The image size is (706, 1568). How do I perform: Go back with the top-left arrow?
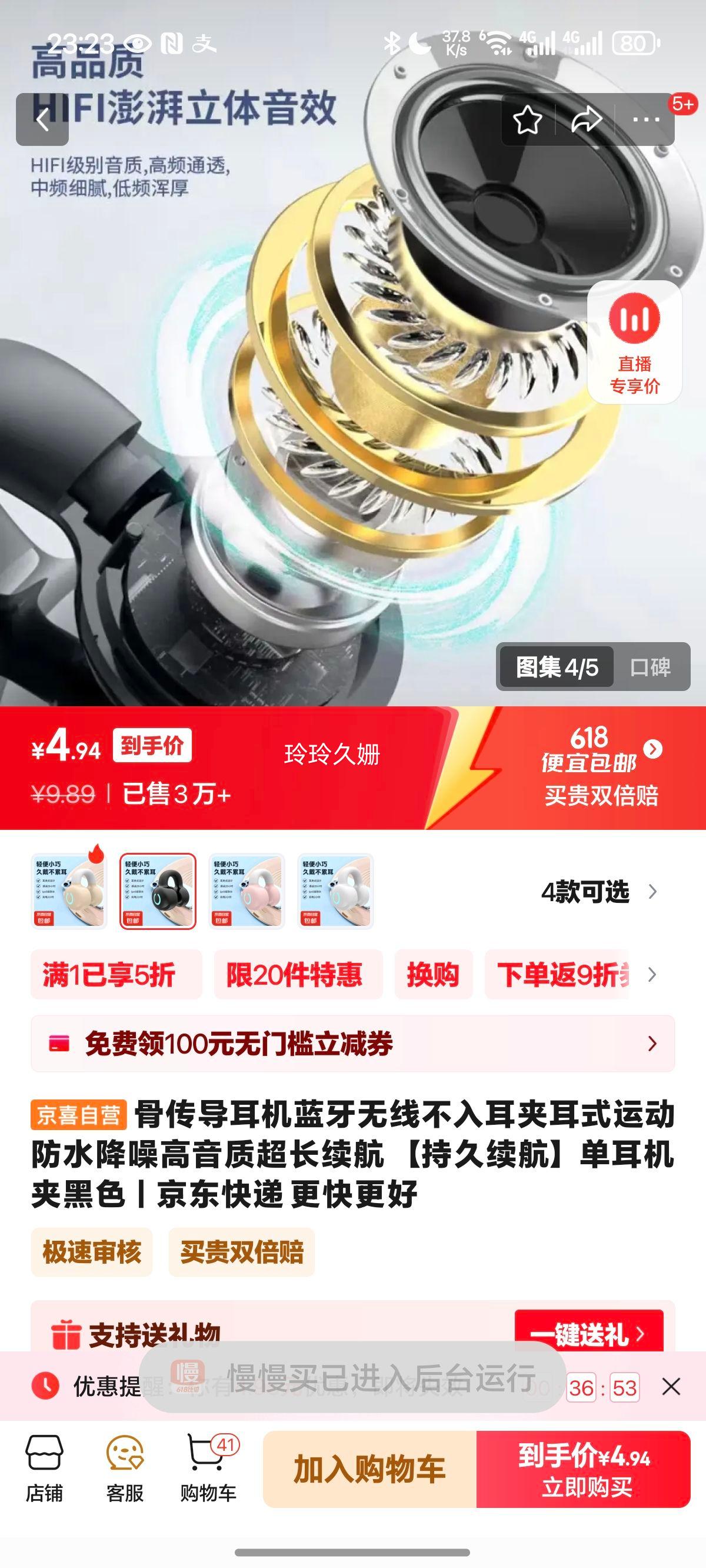42,120
